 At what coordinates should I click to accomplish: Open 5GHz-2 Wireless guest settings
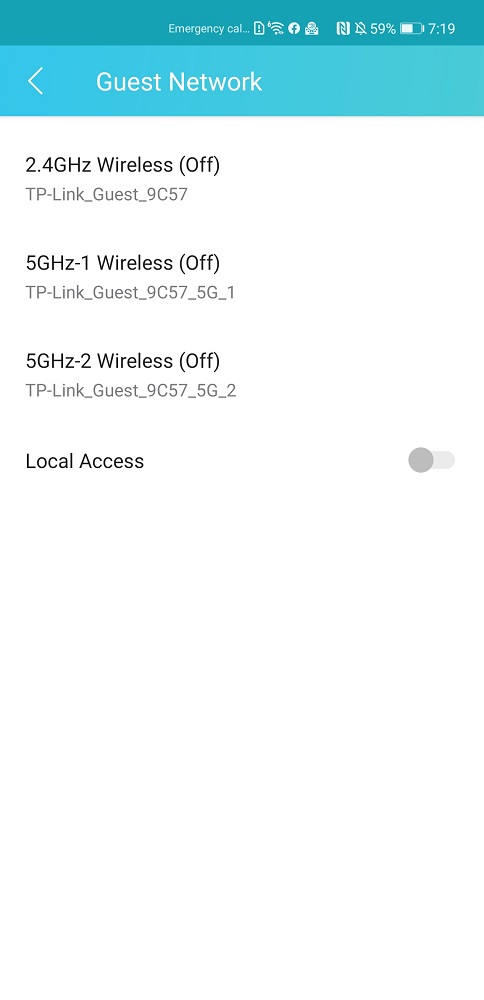pos(242,375)
